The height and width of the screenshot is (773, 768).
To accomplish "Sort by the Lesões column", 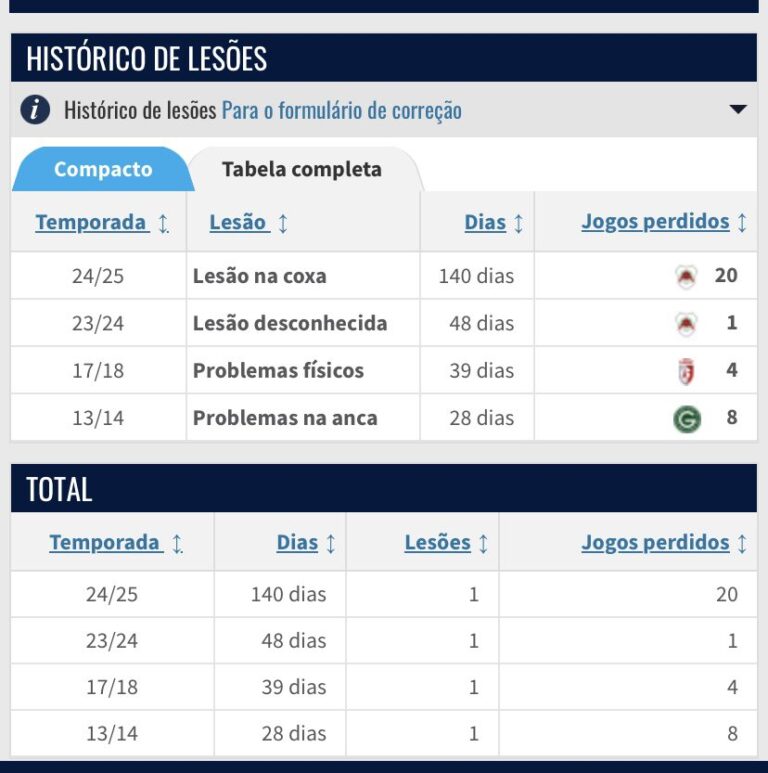I will [x=437, y=543].
